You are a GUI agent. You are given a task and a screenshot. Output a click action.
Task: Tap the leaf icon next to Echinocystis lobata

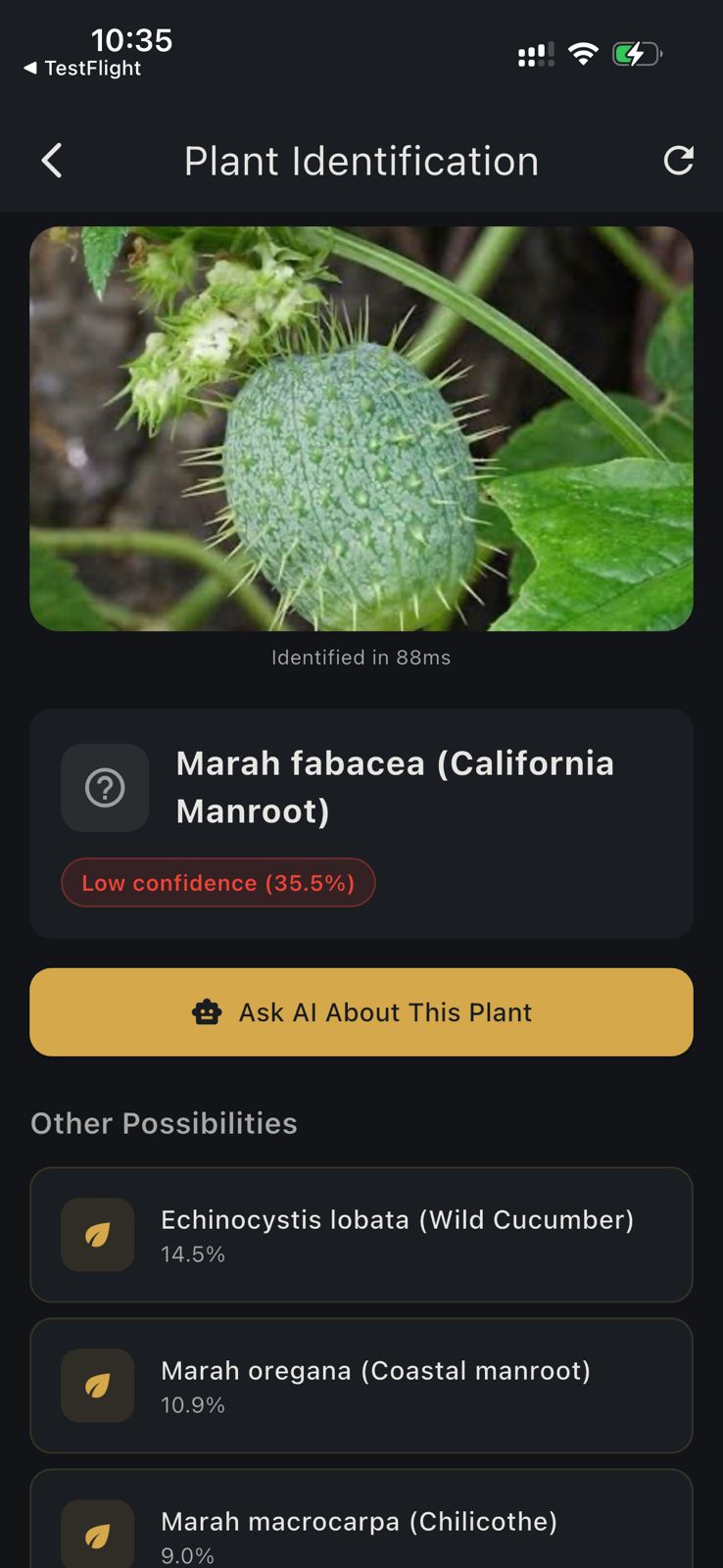point(97,1235)
